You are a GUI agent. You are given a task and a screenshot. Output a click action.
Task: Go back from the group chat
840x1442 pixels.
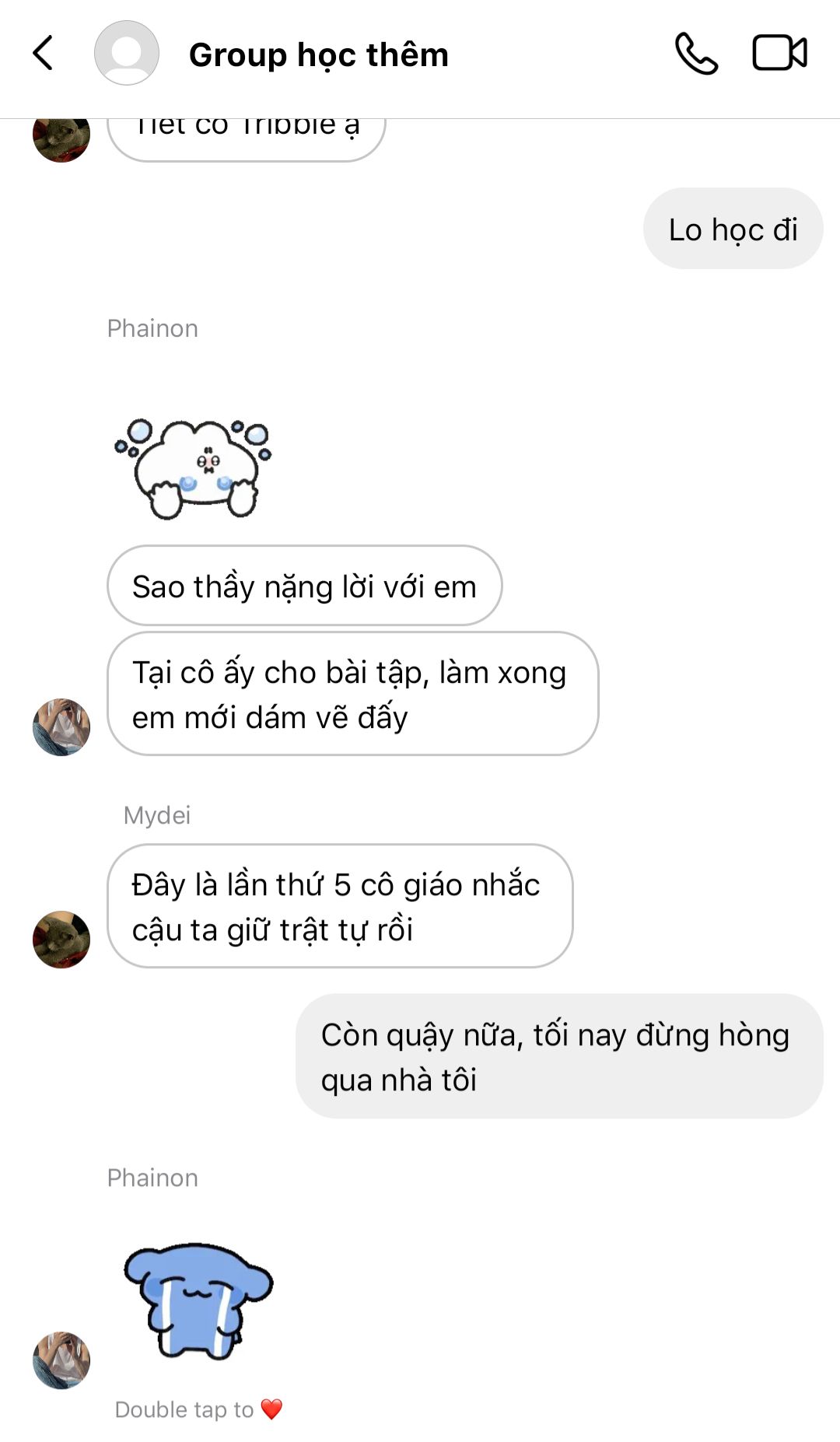pos(43,53)
